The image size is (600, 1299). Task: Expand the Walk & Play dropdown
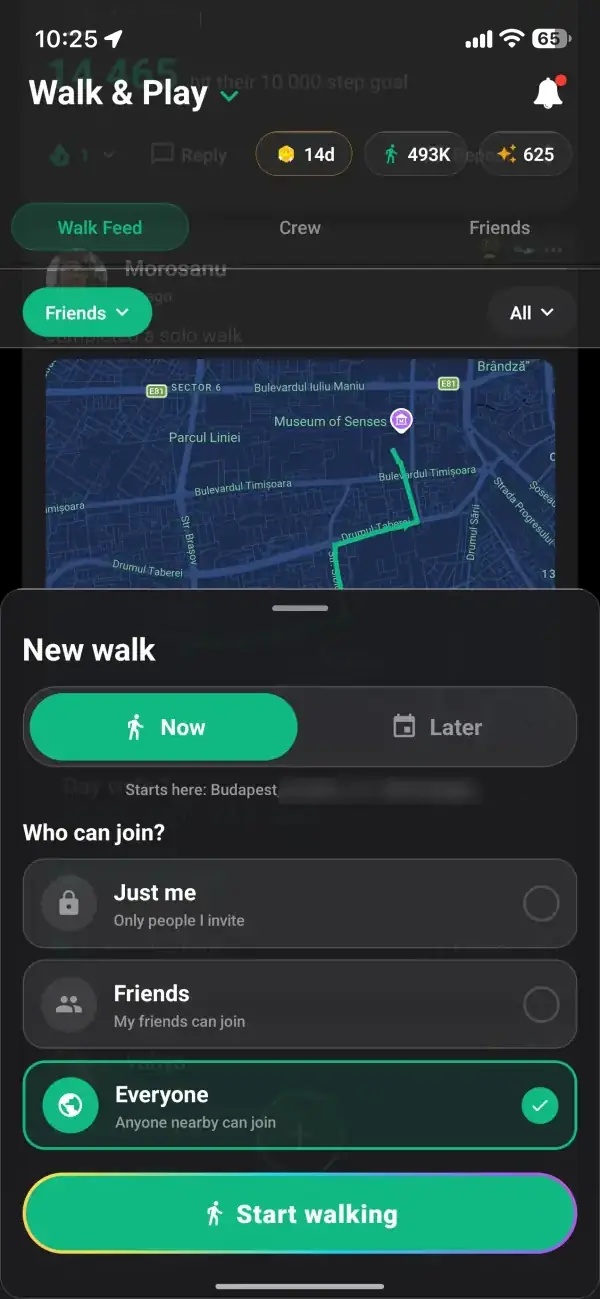pos(228,96)
